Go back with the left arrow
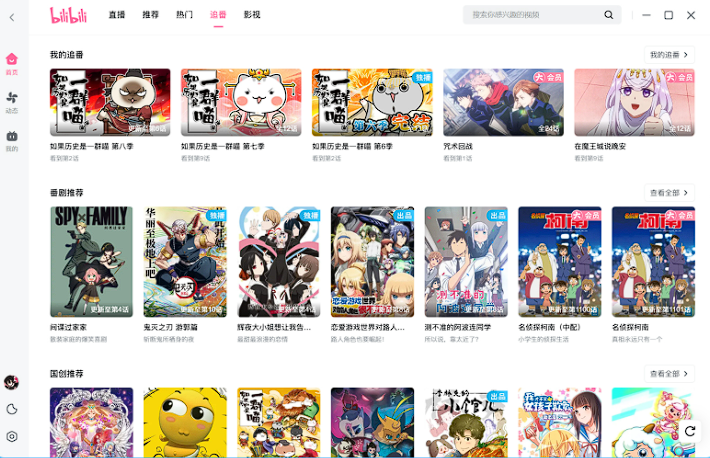Viewport: 710px width, 458px height. point(12,16)
